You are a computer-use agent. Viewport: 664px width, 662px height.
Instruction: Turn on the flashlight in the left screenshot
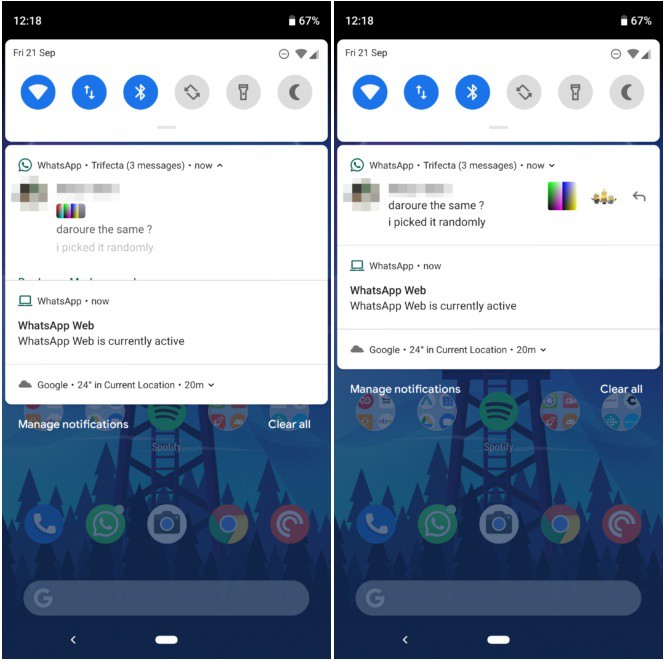243,92
